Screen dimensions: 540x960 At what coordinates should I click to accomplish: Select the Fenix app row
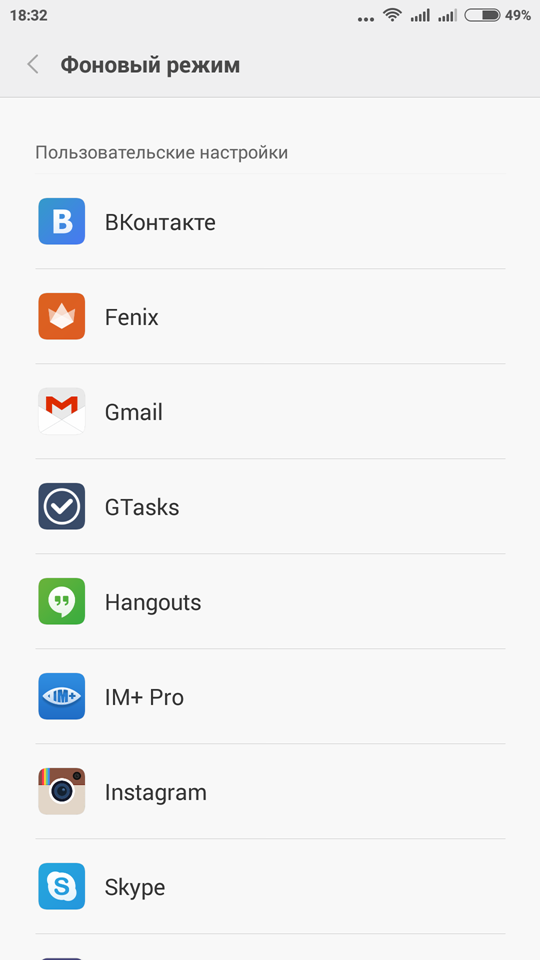point(270,316)
